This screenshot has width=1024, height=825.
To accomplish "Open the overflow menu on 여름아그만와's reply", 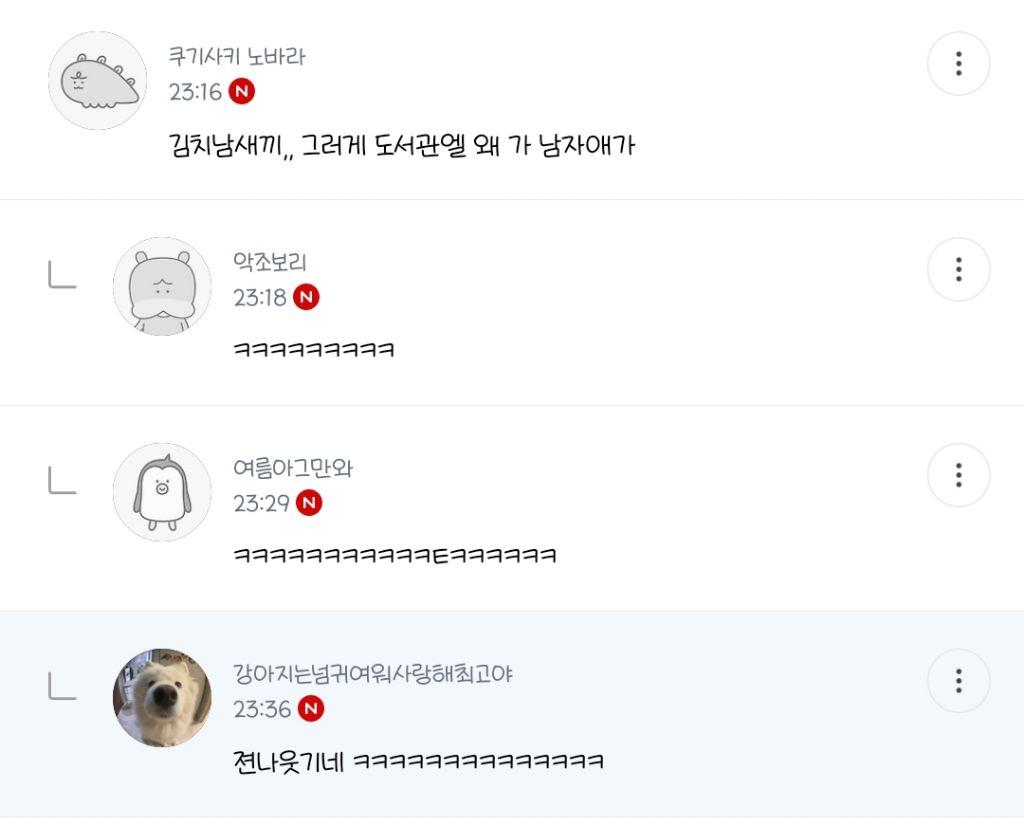I will [958, 475].
